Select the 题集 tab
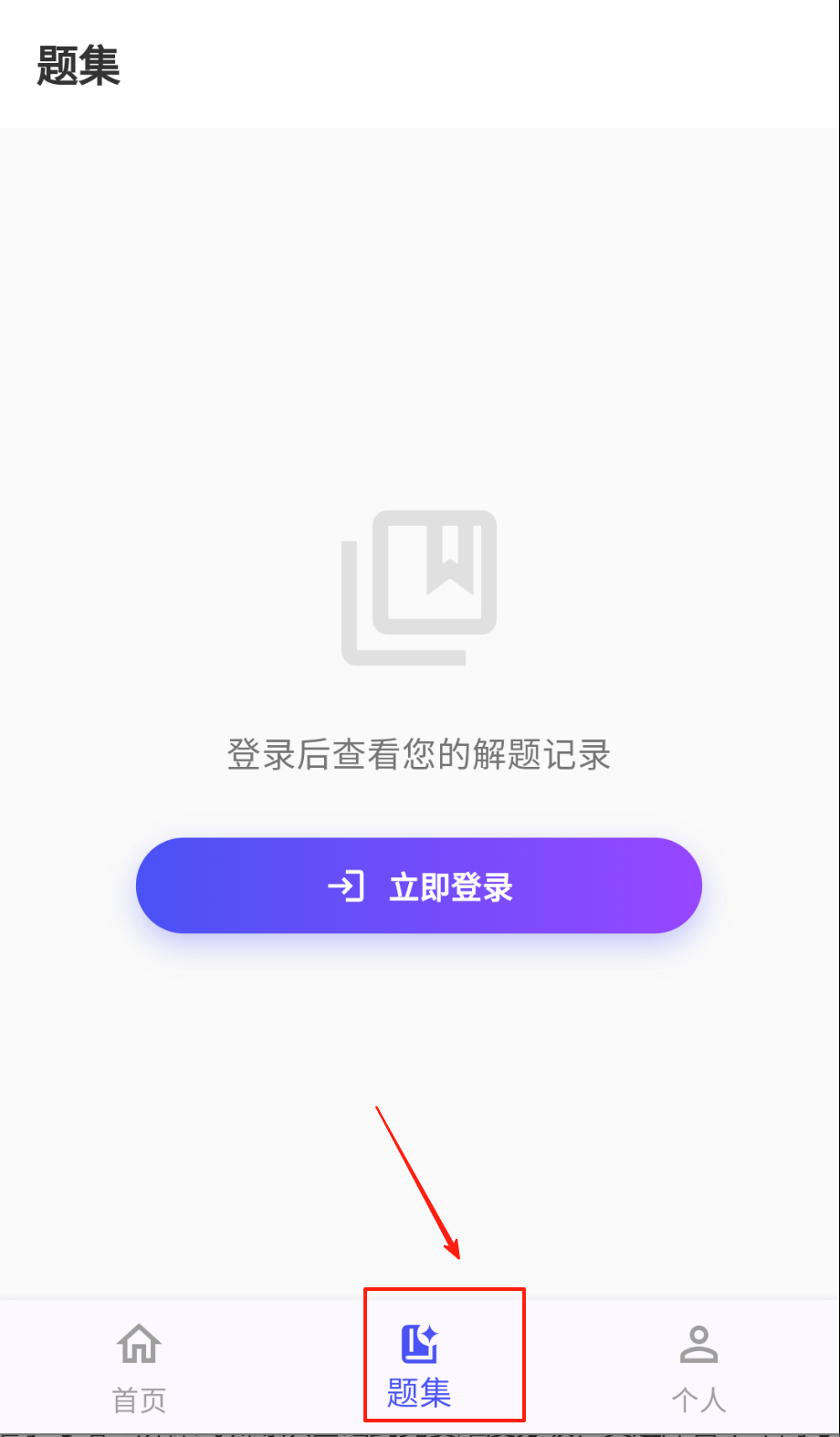This screenshot has width=840, height=1437. coord(419,1365)
